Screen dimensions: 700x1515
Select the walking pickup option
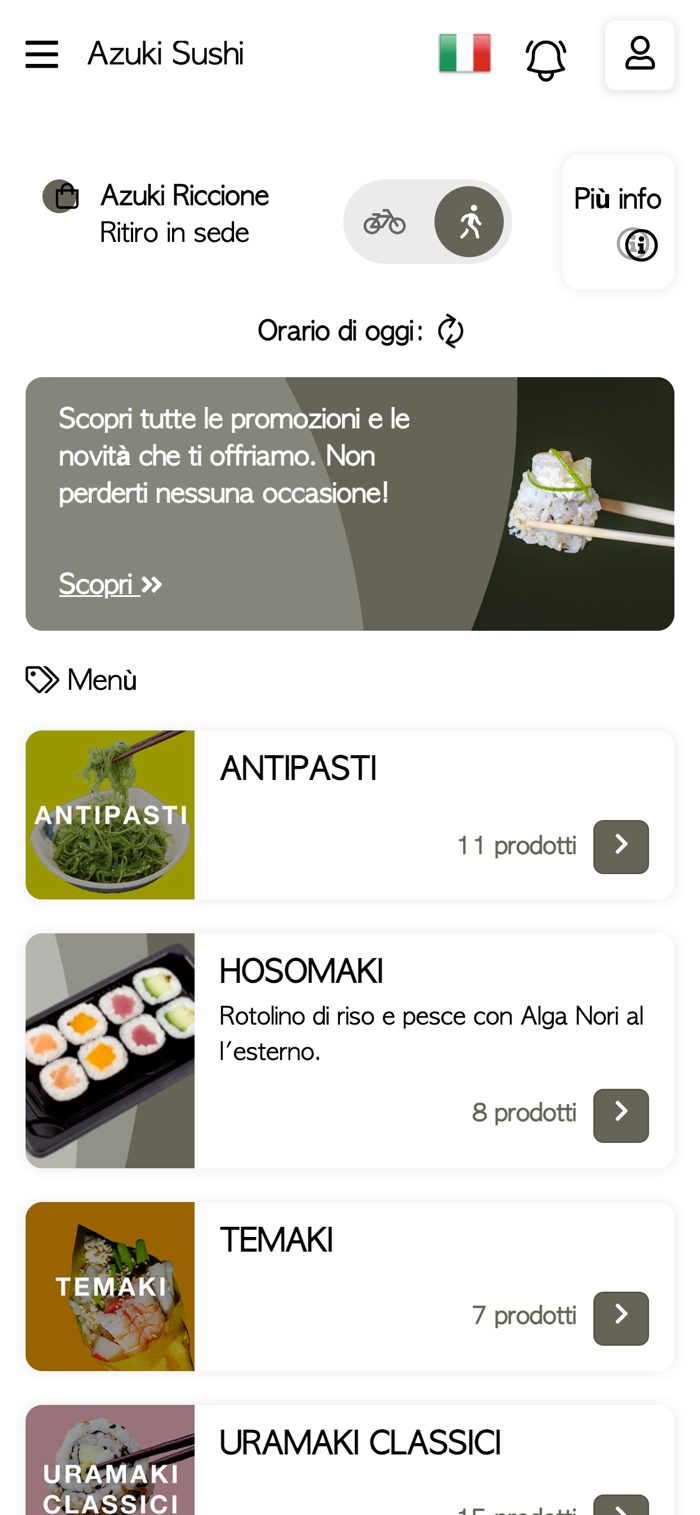click(x=469, y=222)
